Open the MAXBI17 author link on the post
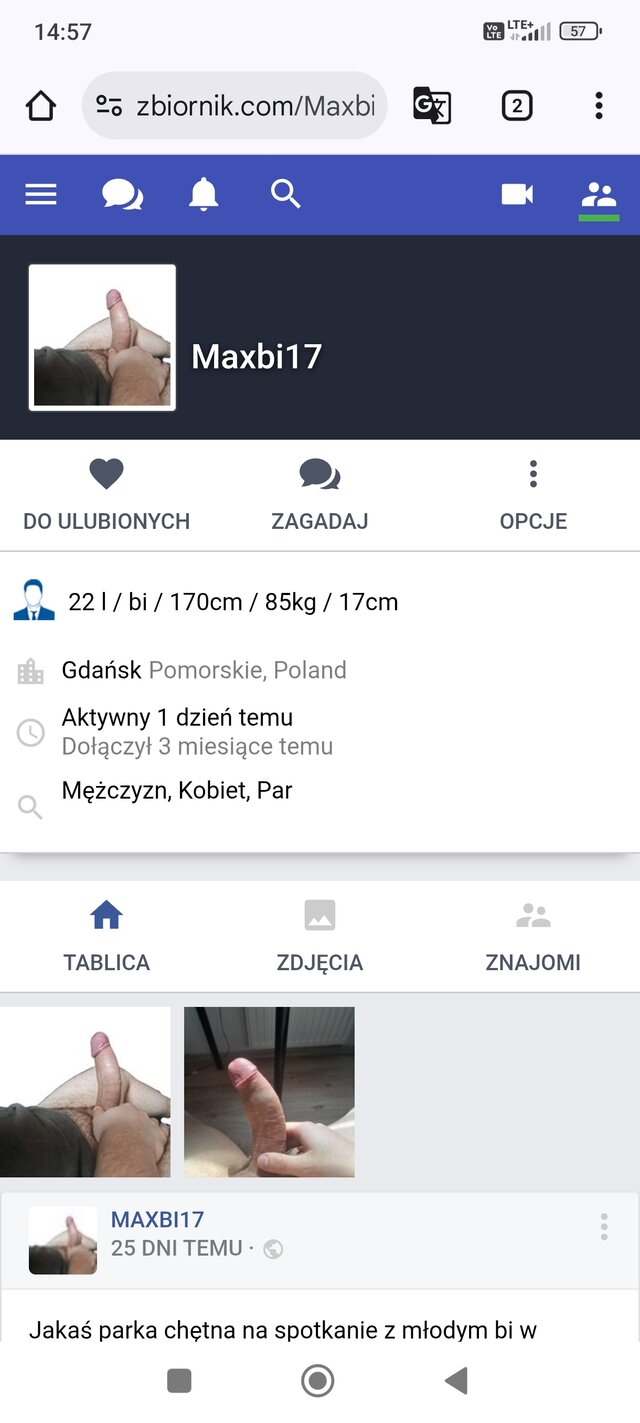Screen dimensions: 640x1423 click(157, 1220)
